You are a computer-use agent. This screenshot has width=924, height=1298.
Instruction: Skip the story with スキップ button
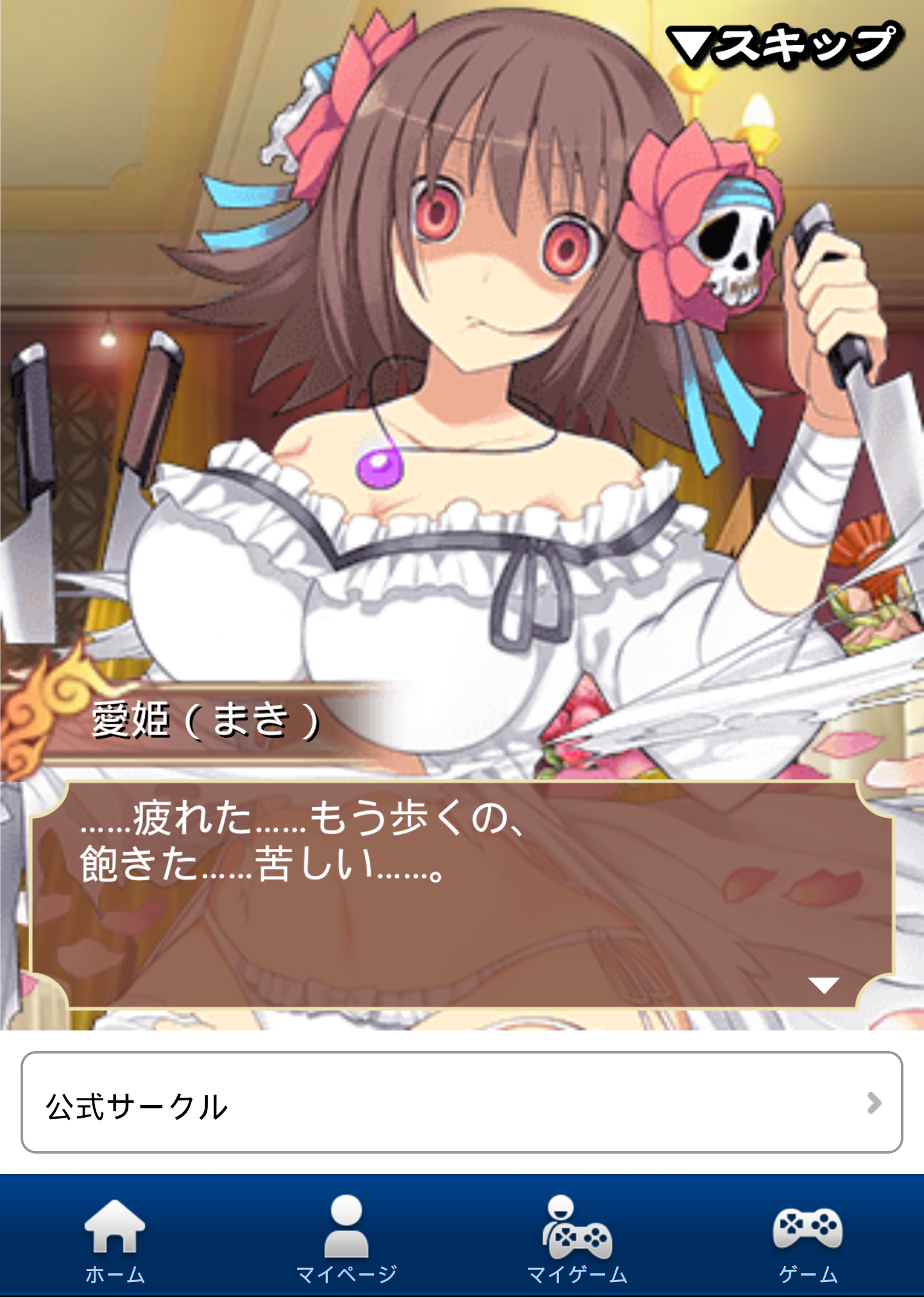point(784,46)
